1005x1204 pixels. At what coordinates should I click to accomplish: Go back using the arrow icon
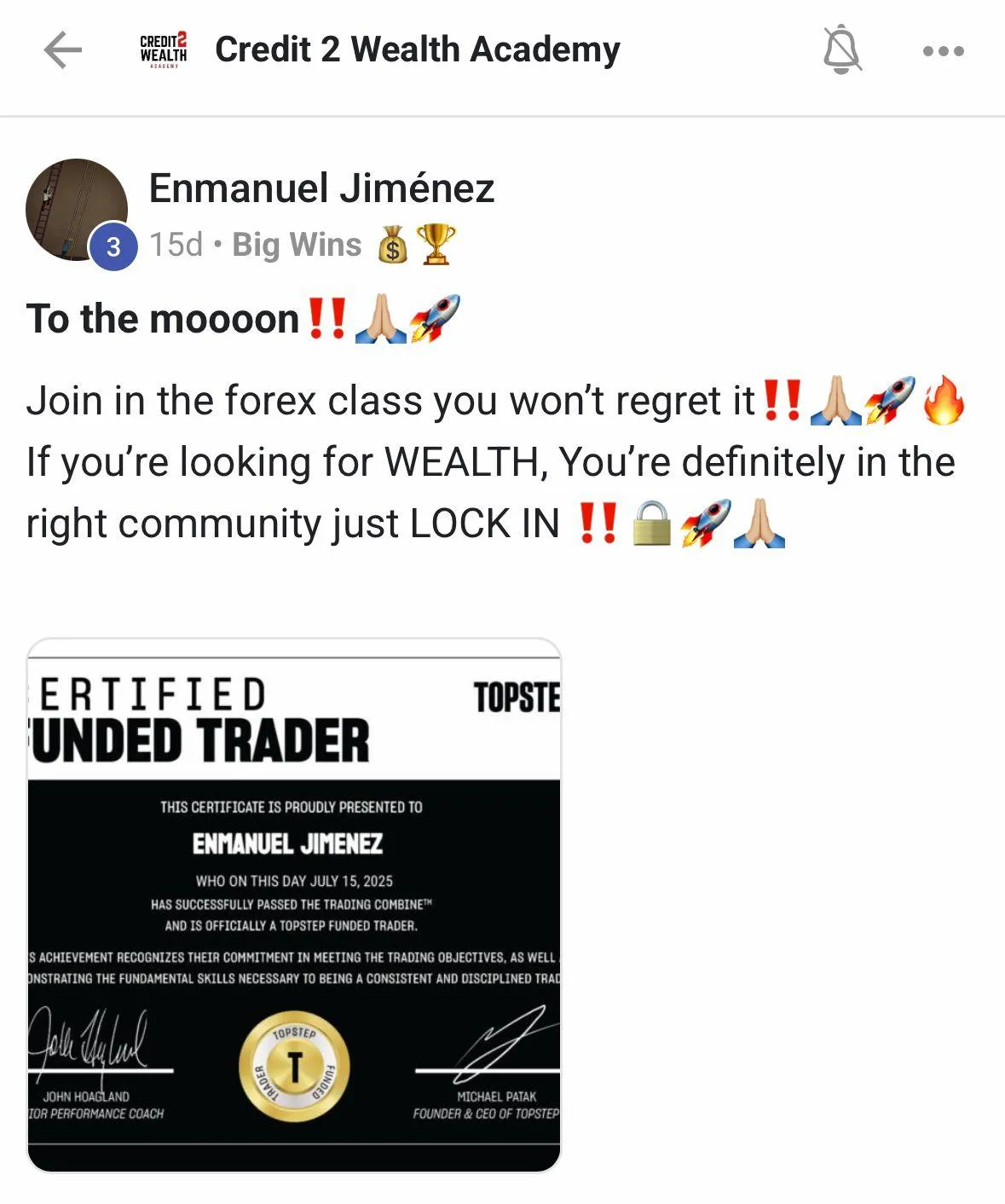coord(62,50)
